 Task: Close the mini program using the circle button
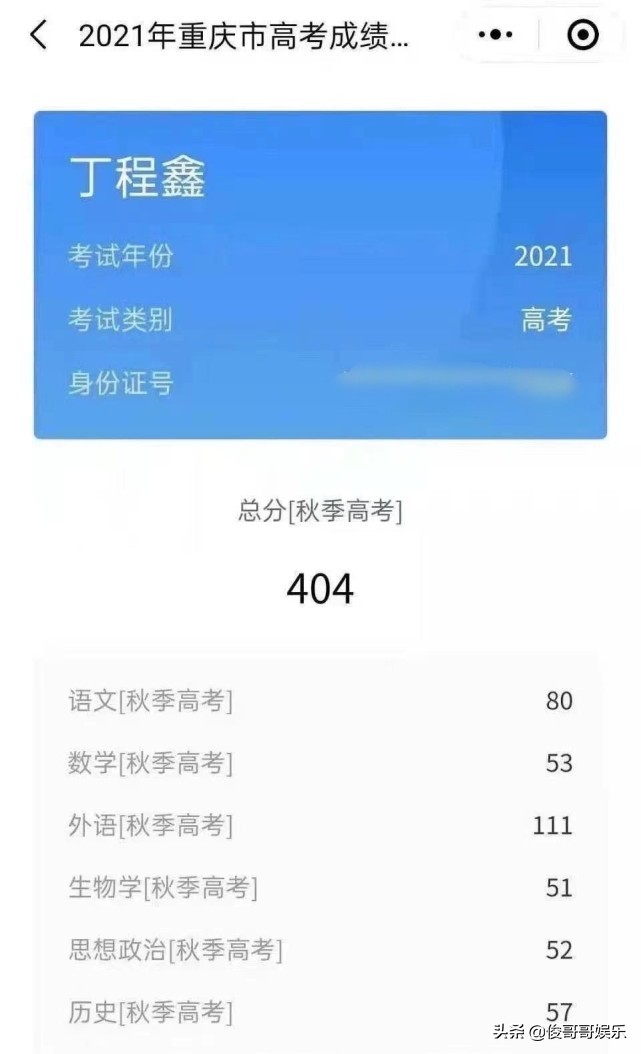tap(582, 35)
